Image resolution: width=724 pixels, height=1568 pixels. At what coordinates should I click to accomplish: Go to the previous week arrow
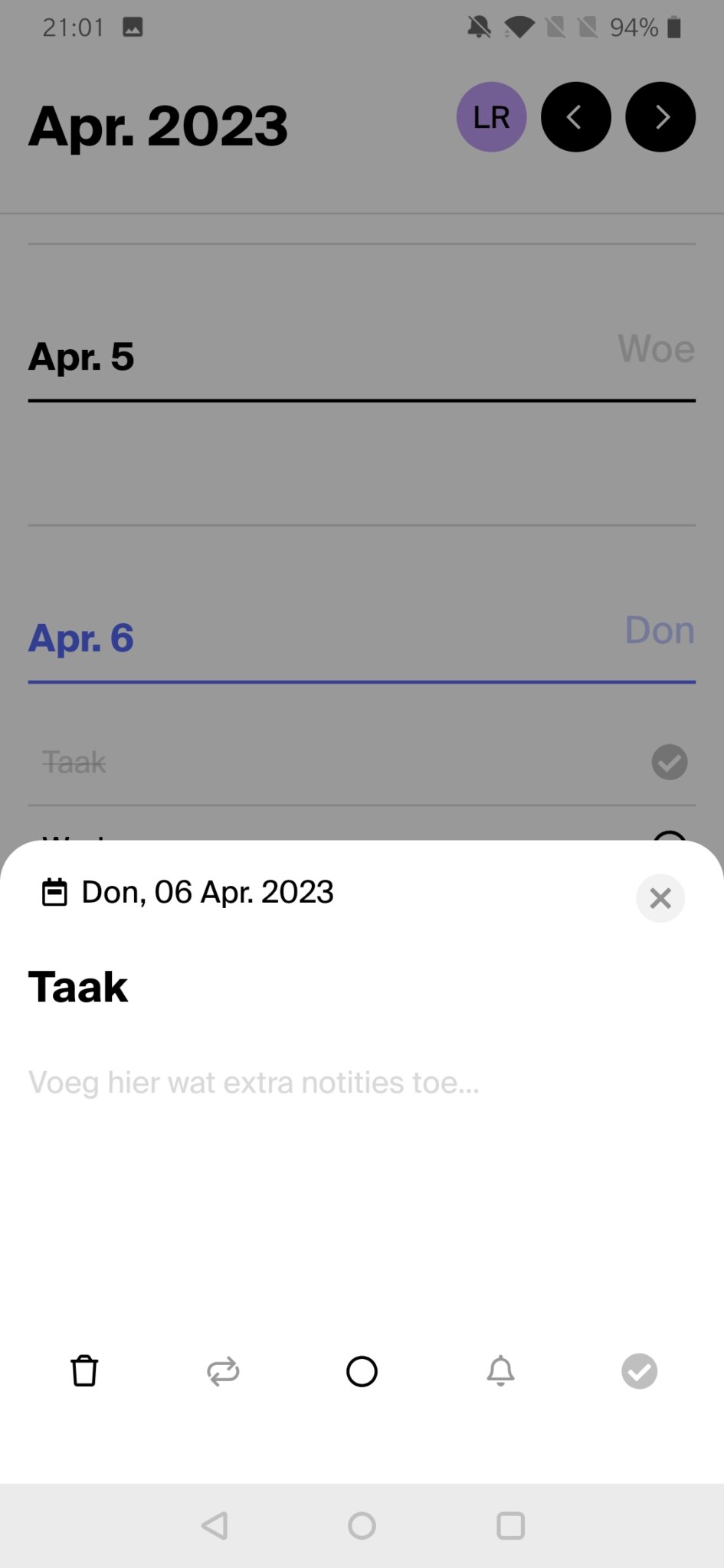coord(575,117)
